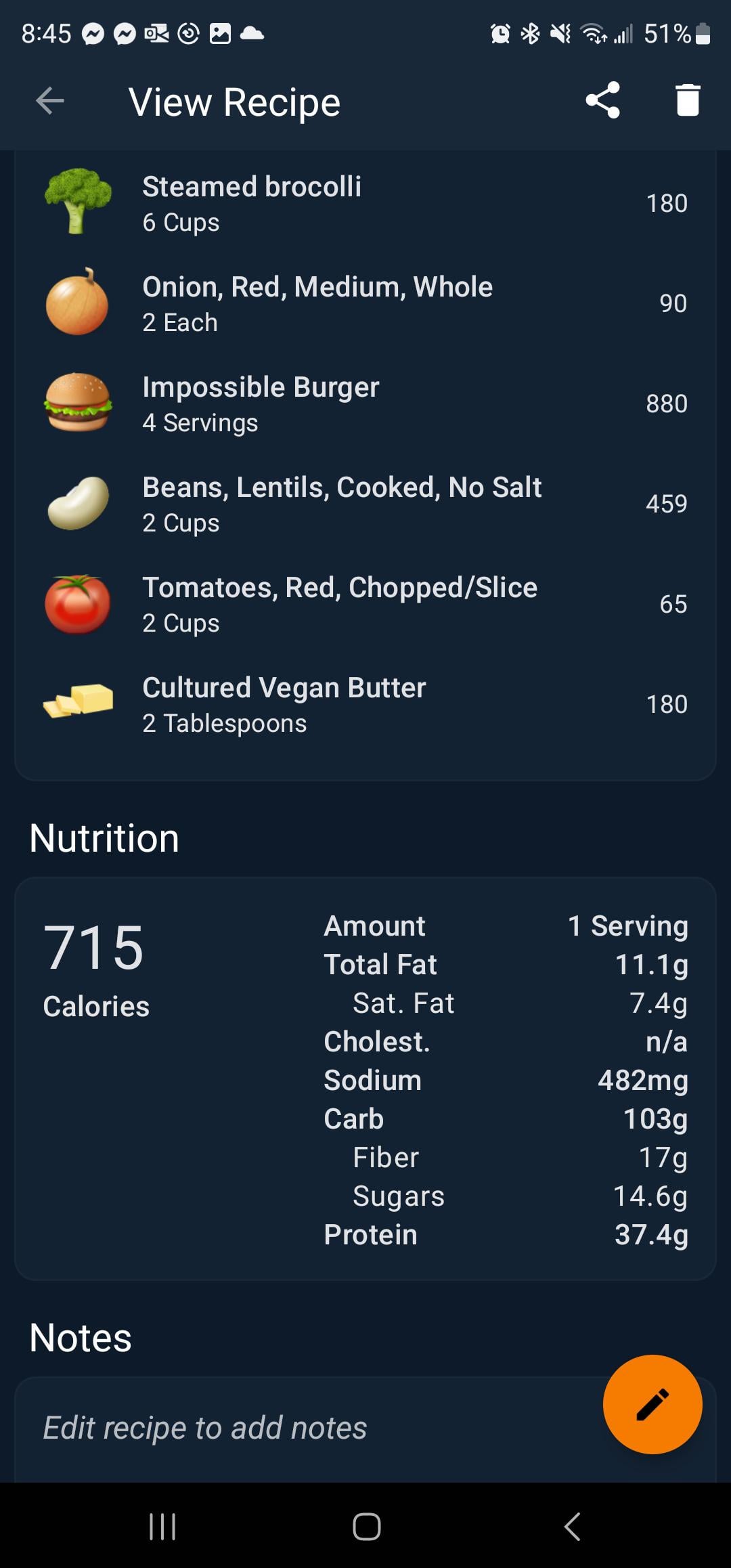Go to the home screen
This screenshot has width=731, height=1568.
point(366,1526)
